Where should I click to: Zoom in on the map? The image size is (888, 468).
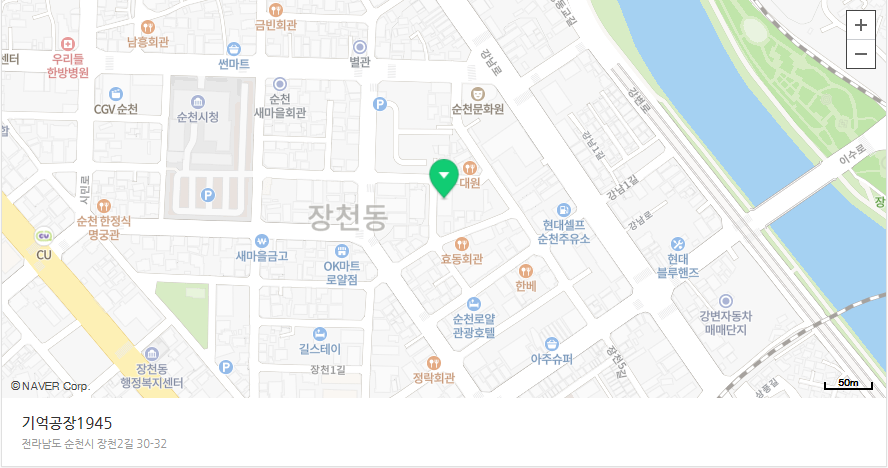point(861,25)
